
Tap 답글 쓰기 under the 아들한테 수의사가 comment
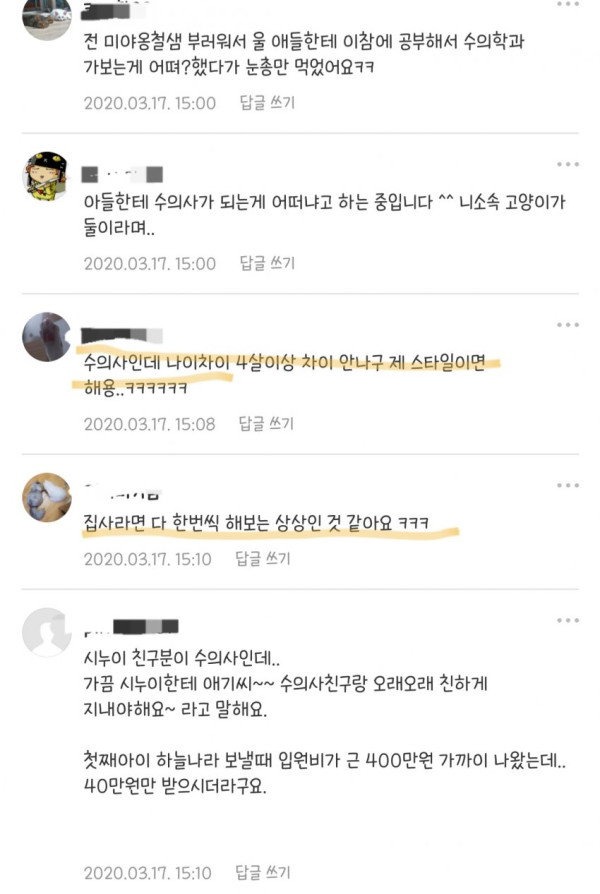(x=267, y=263)
